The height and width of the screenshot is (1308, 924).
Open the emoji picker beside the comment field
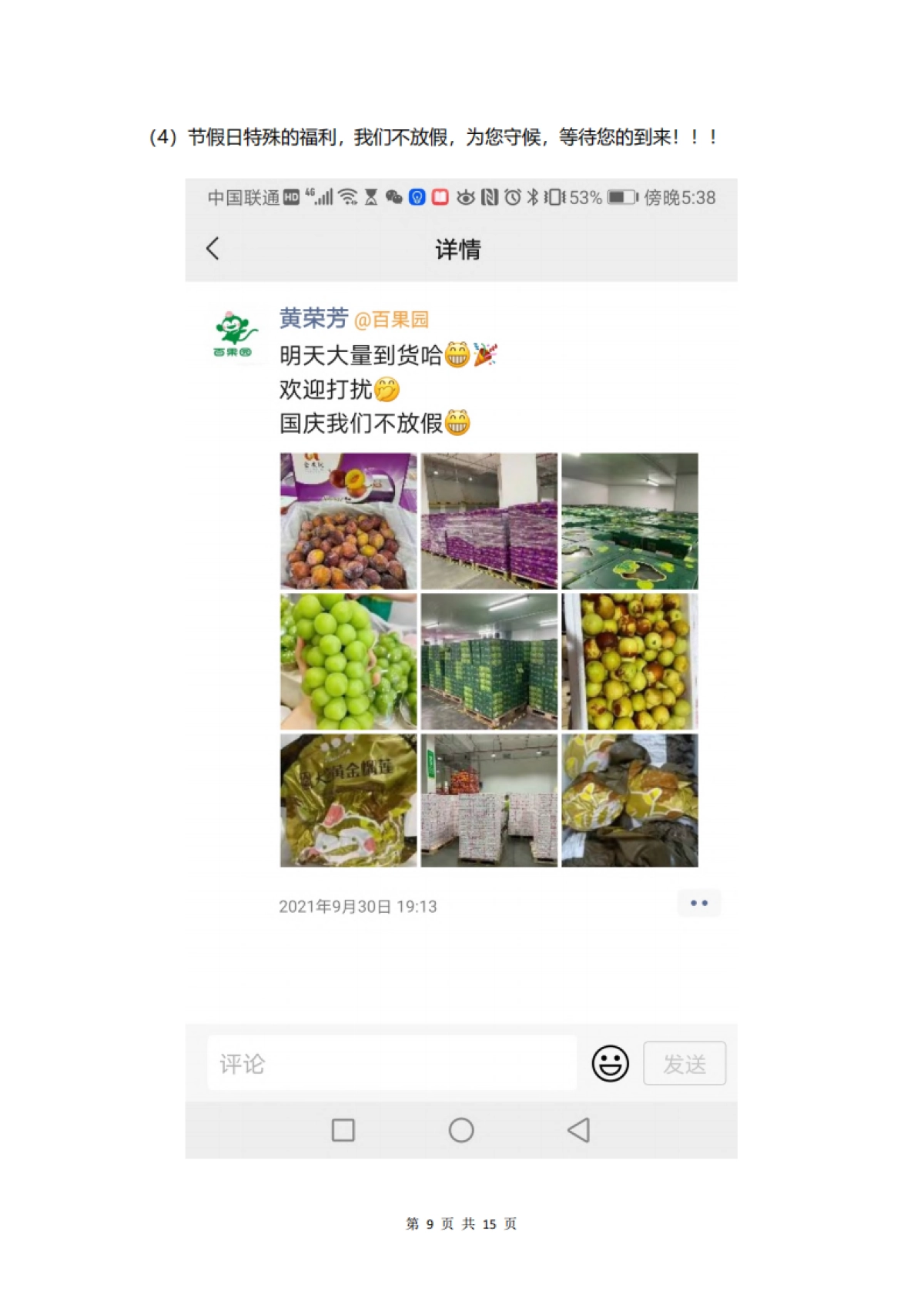pos(609,1064)
